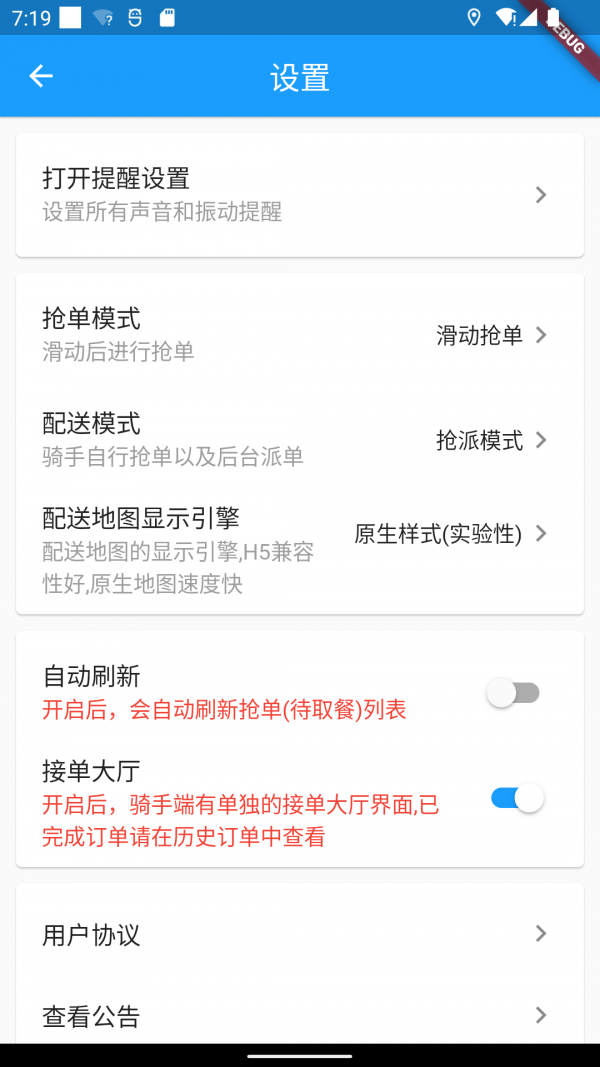This screenshot has width=600, height=1067.
Task: View 查看公告 announcements
Action: pos(300,1015)
